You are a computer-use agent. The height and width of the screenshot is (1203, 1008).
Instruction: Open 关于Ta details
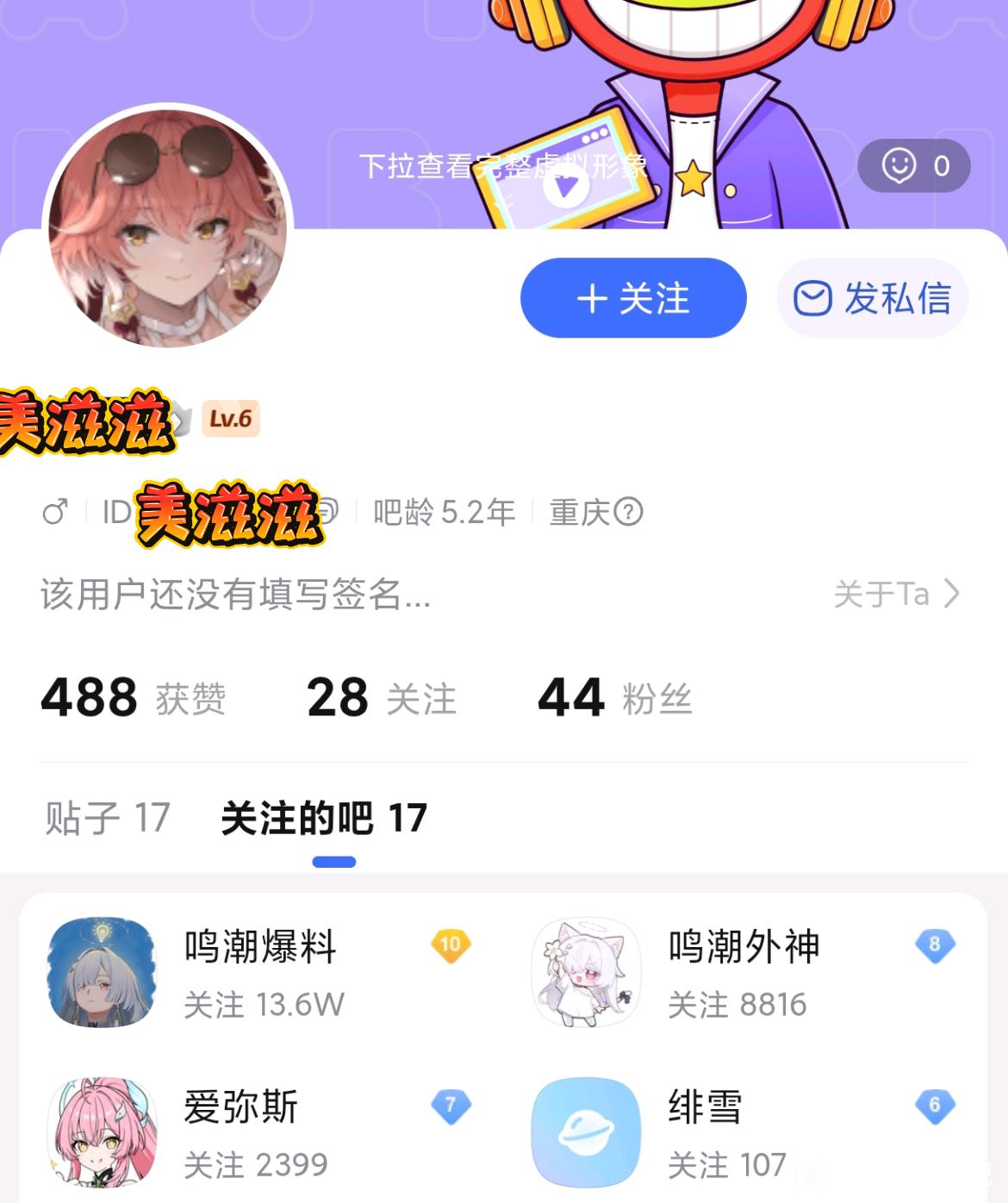[x=897, y=594]
